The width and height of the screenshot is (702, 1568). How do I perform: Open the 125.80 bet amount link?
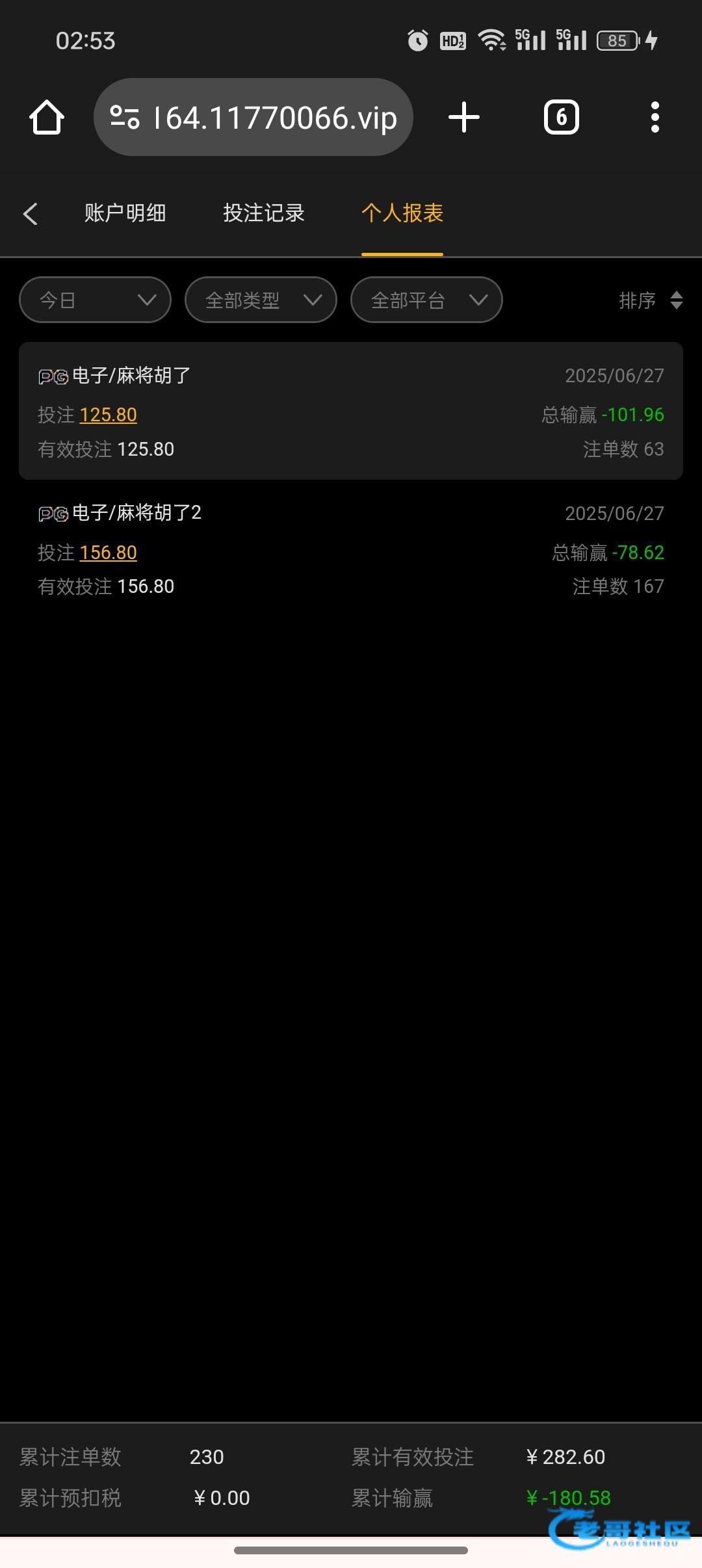coord(108,415)
